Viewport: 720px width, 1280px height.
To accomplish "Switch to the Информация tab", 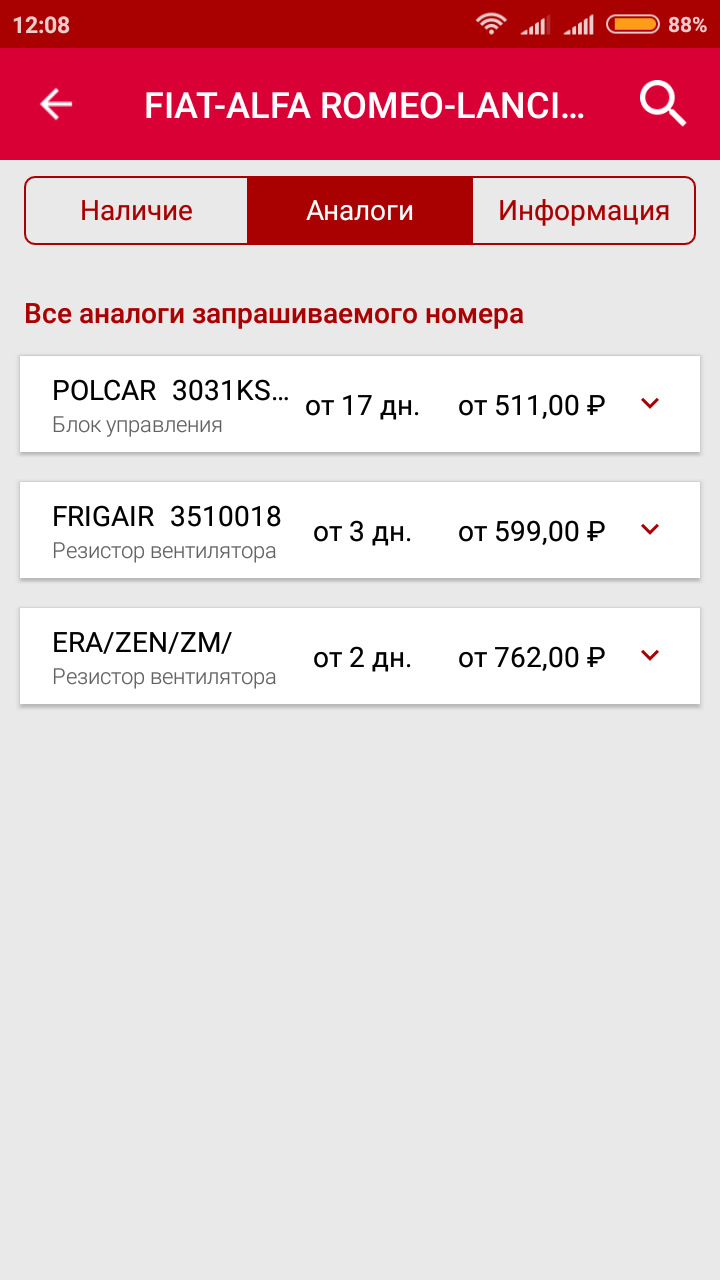I will coord(583,211).
